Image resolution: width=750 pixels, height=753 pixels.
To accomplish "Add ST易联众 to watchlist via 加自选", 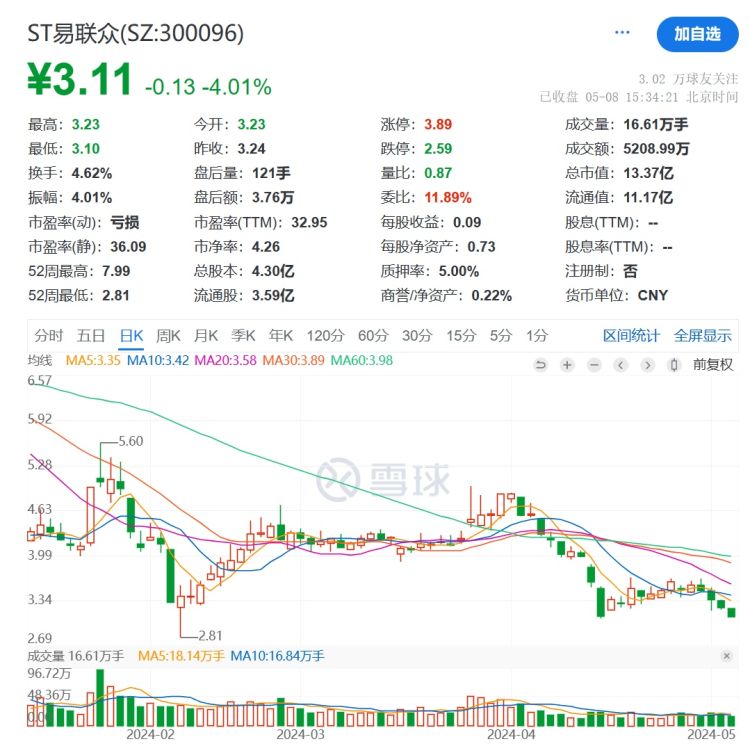I will [x=696, y=34].
